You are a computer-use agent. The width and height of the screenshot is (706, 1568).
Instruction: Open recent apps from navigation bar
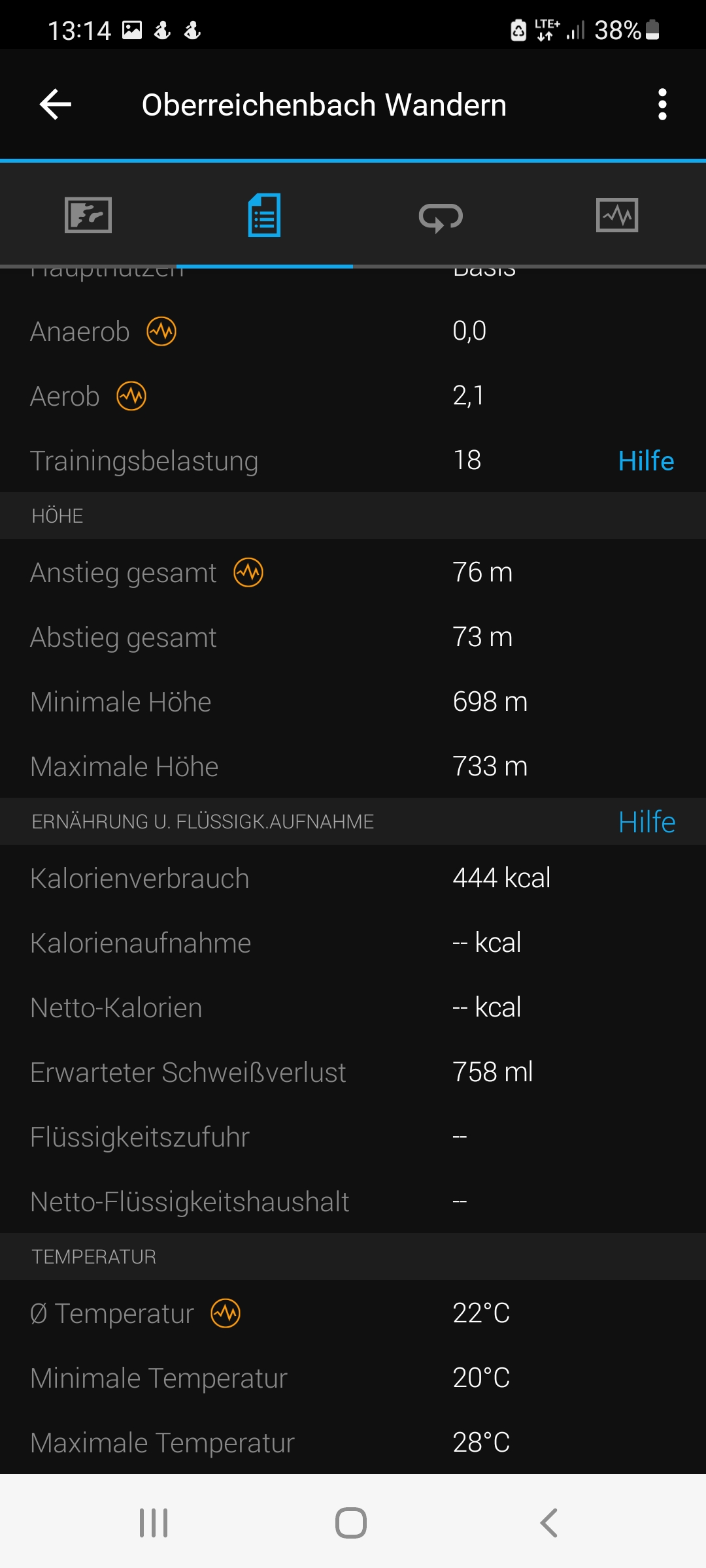pyautogui.click(x=154, y=1523)
